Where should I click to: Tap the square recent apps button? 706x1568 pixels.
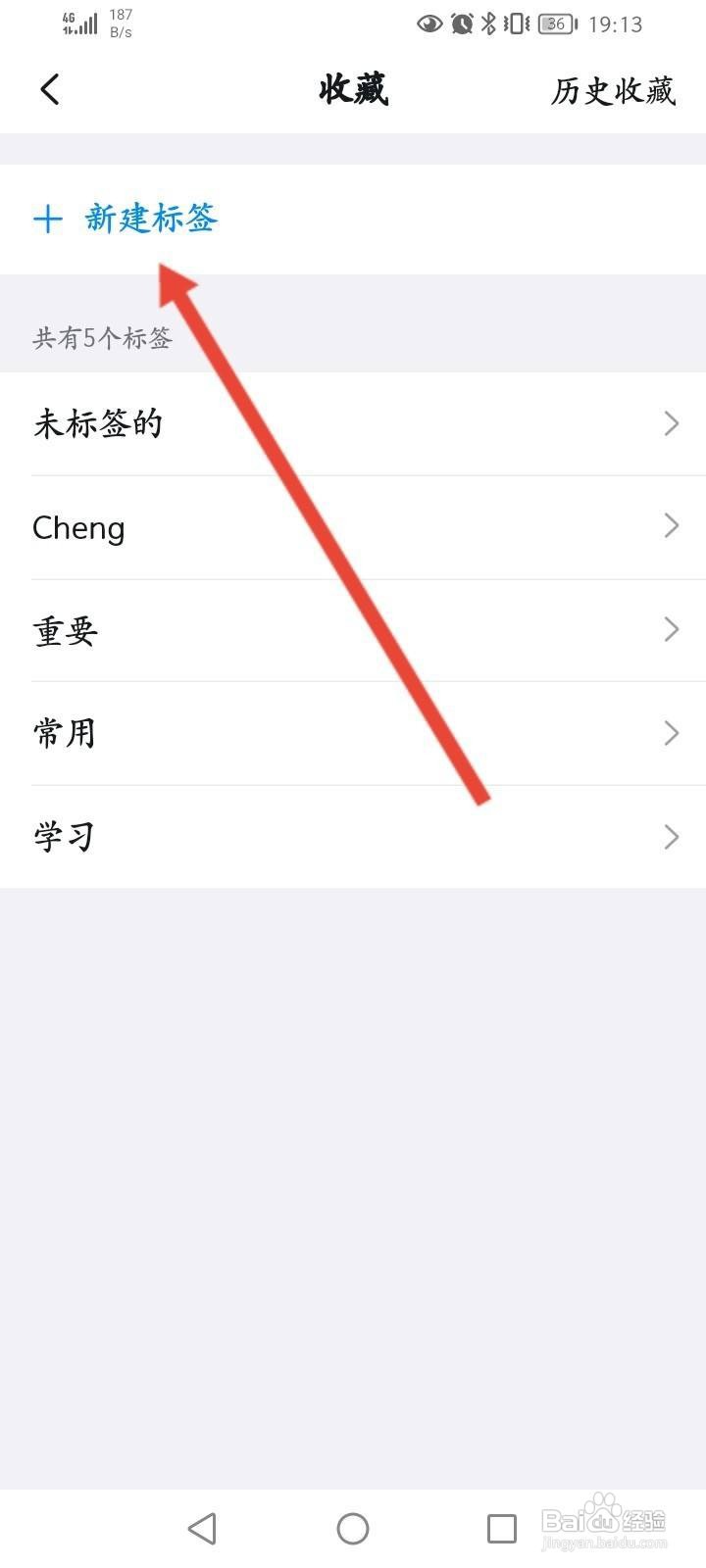point(502,1527)
